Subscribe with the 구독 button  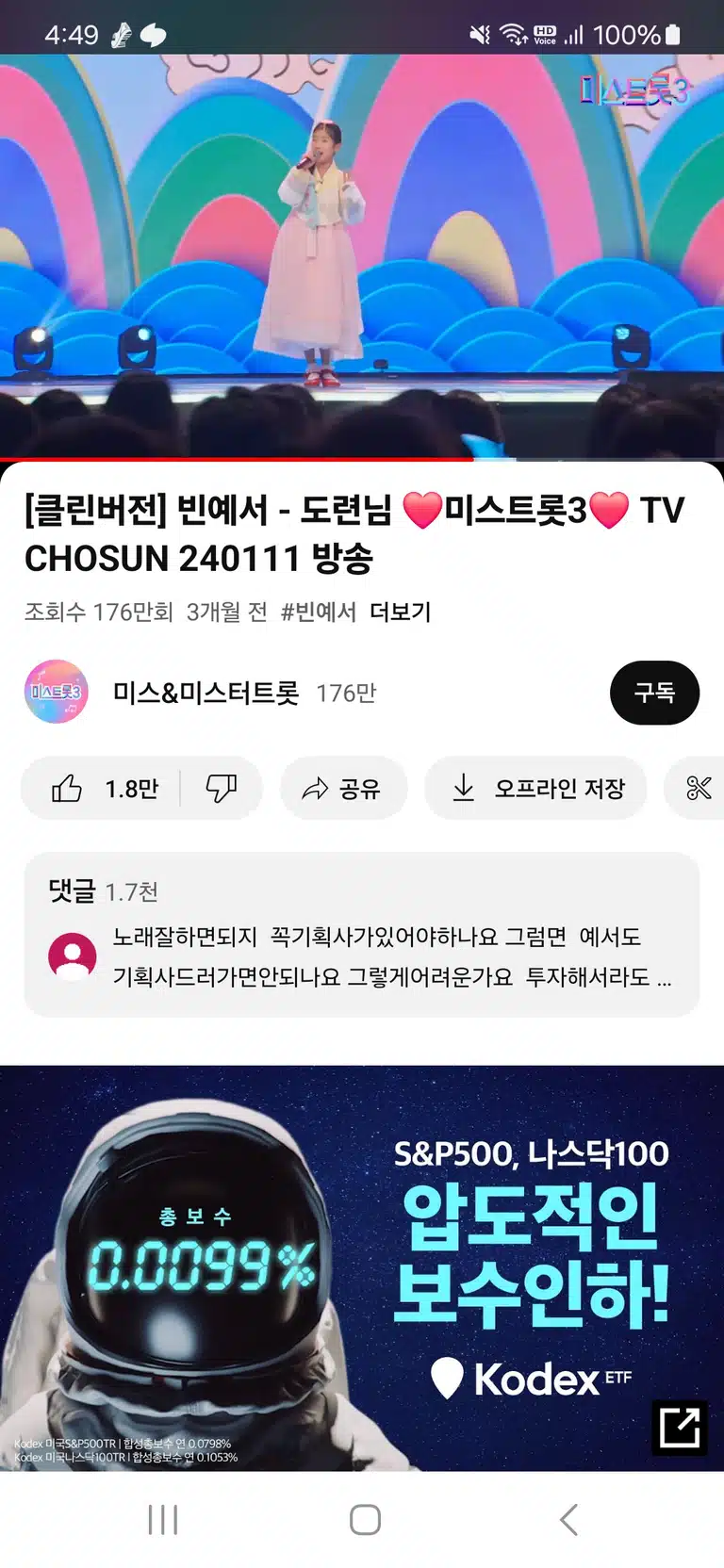(x=654, y=693)
